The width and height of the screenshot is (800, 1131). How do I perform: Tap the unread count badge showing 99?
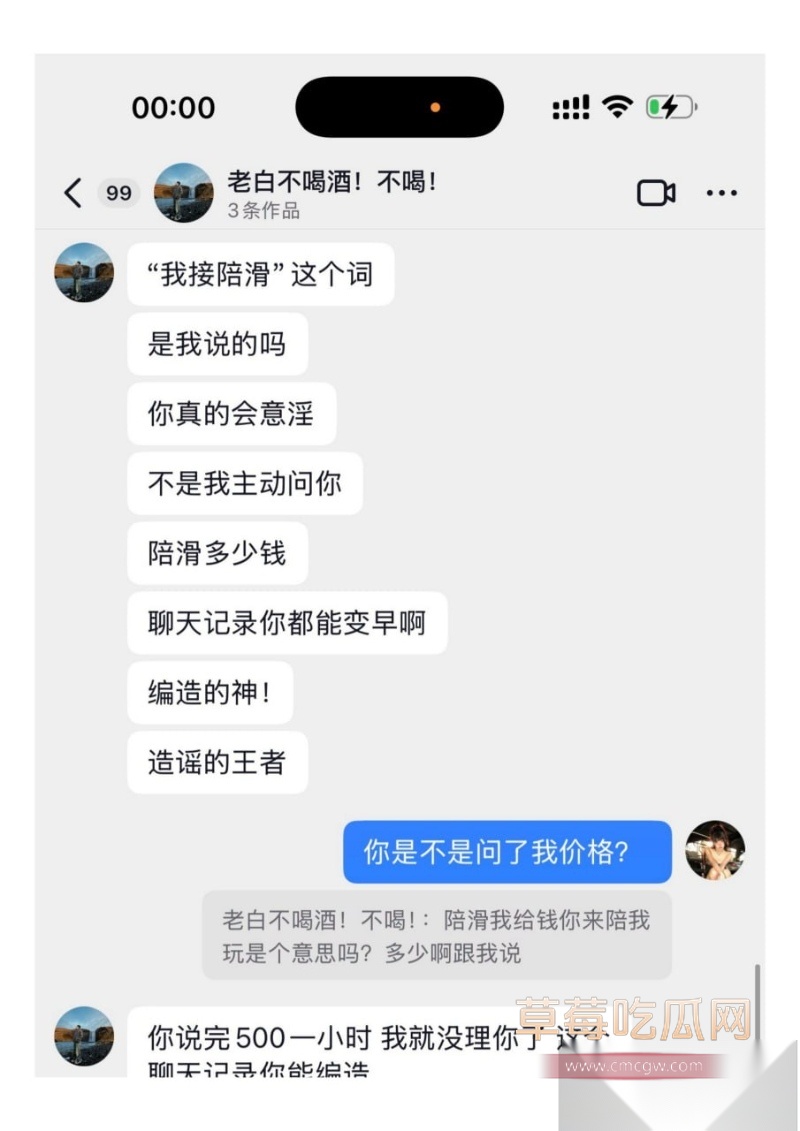coord(117,192)
